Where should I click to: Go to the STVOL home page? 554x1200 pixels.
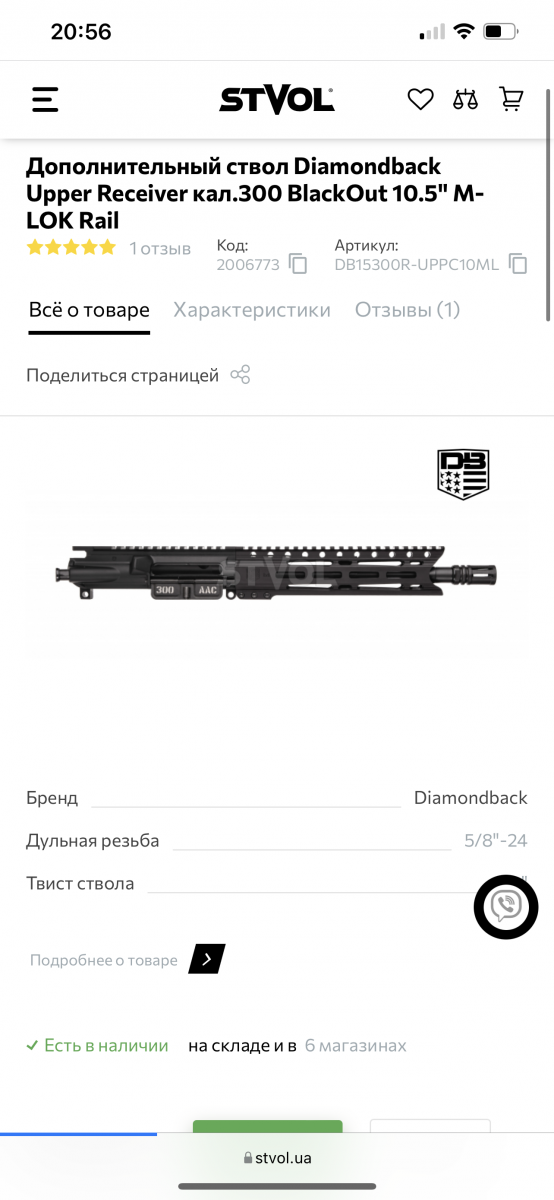277,99
